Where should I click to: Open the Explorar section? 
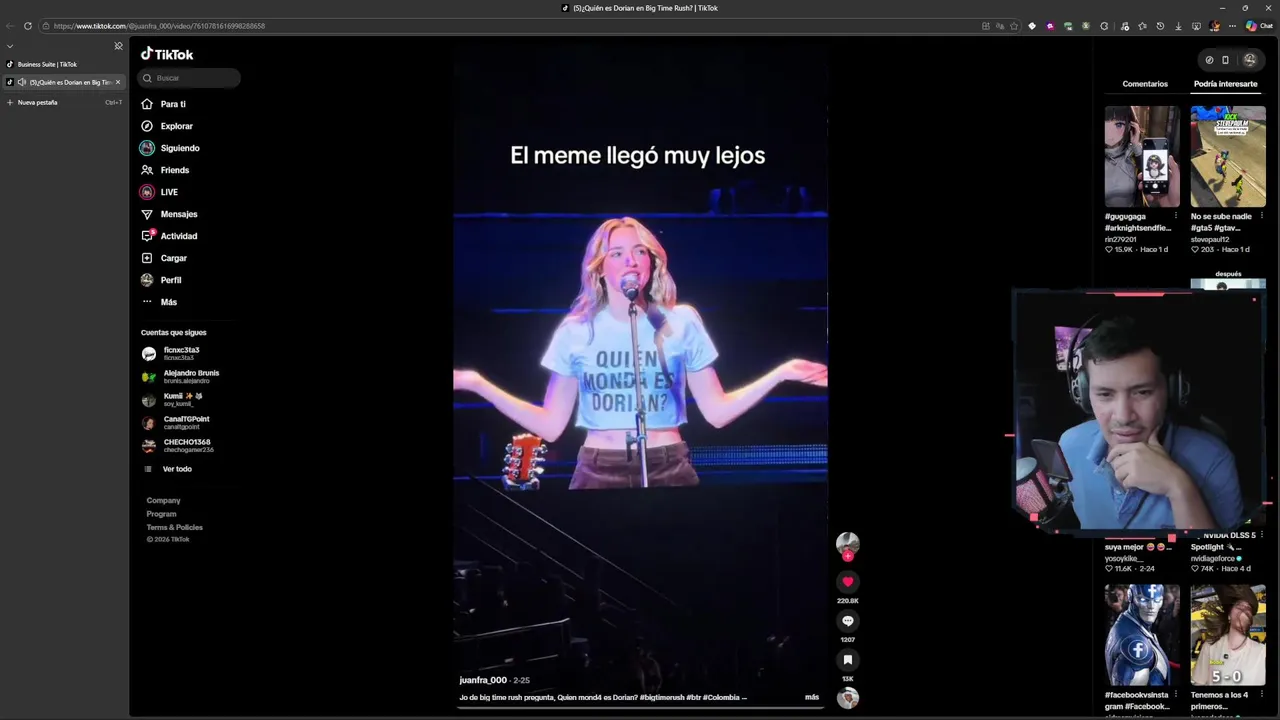point(176,126)
